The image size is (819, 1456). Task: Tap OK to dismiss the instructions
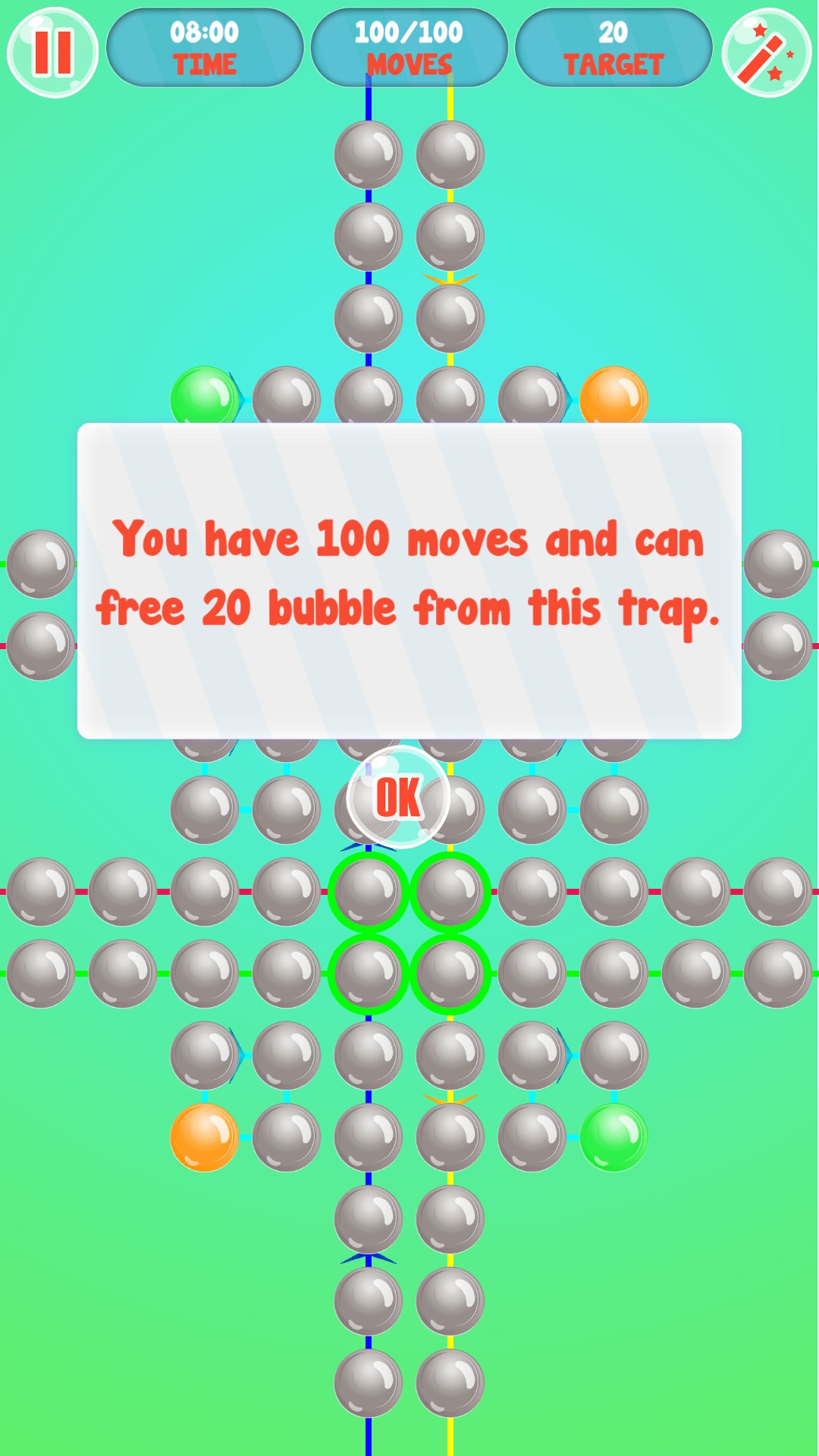tap(398, 797)
